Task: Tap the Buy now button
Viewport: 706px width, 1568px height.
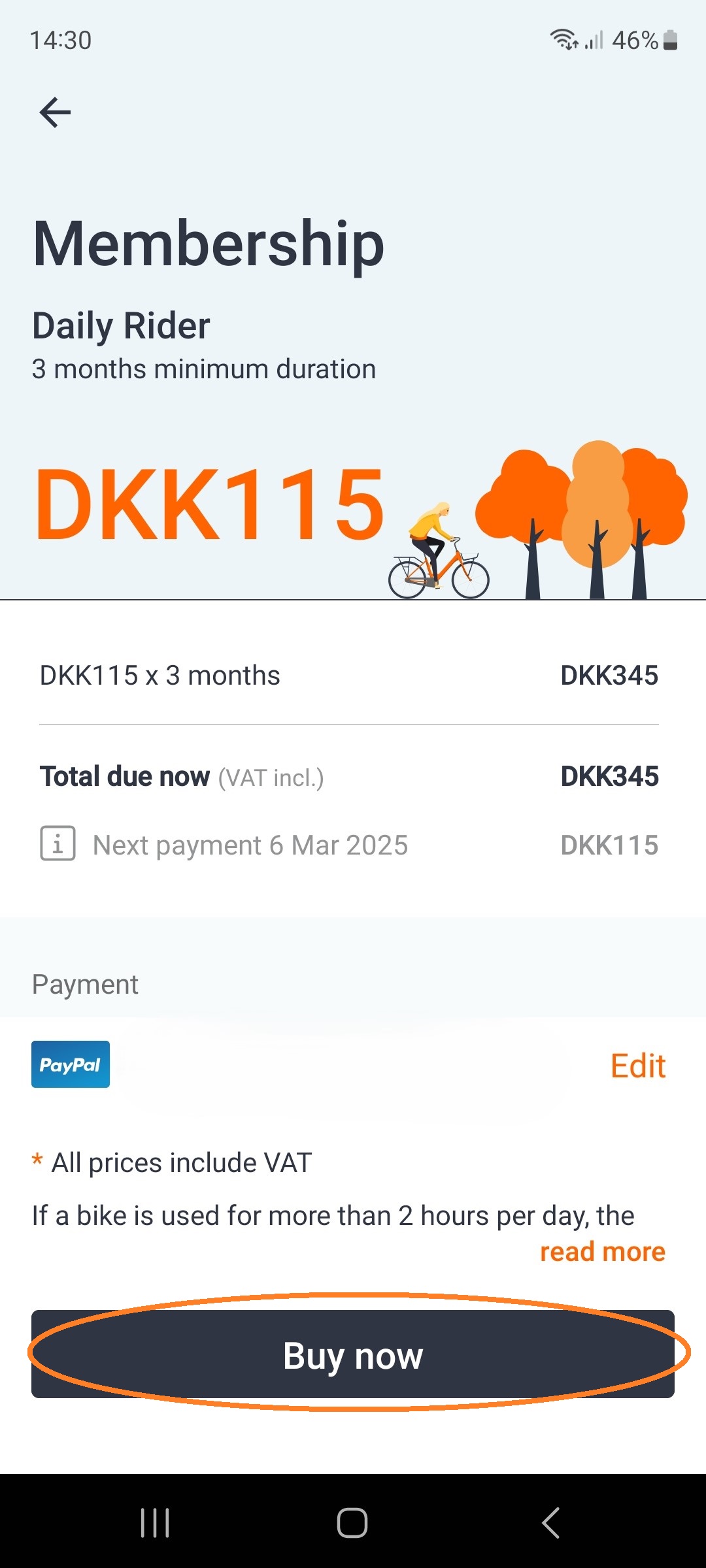Action: click(x=353, y=1355)
